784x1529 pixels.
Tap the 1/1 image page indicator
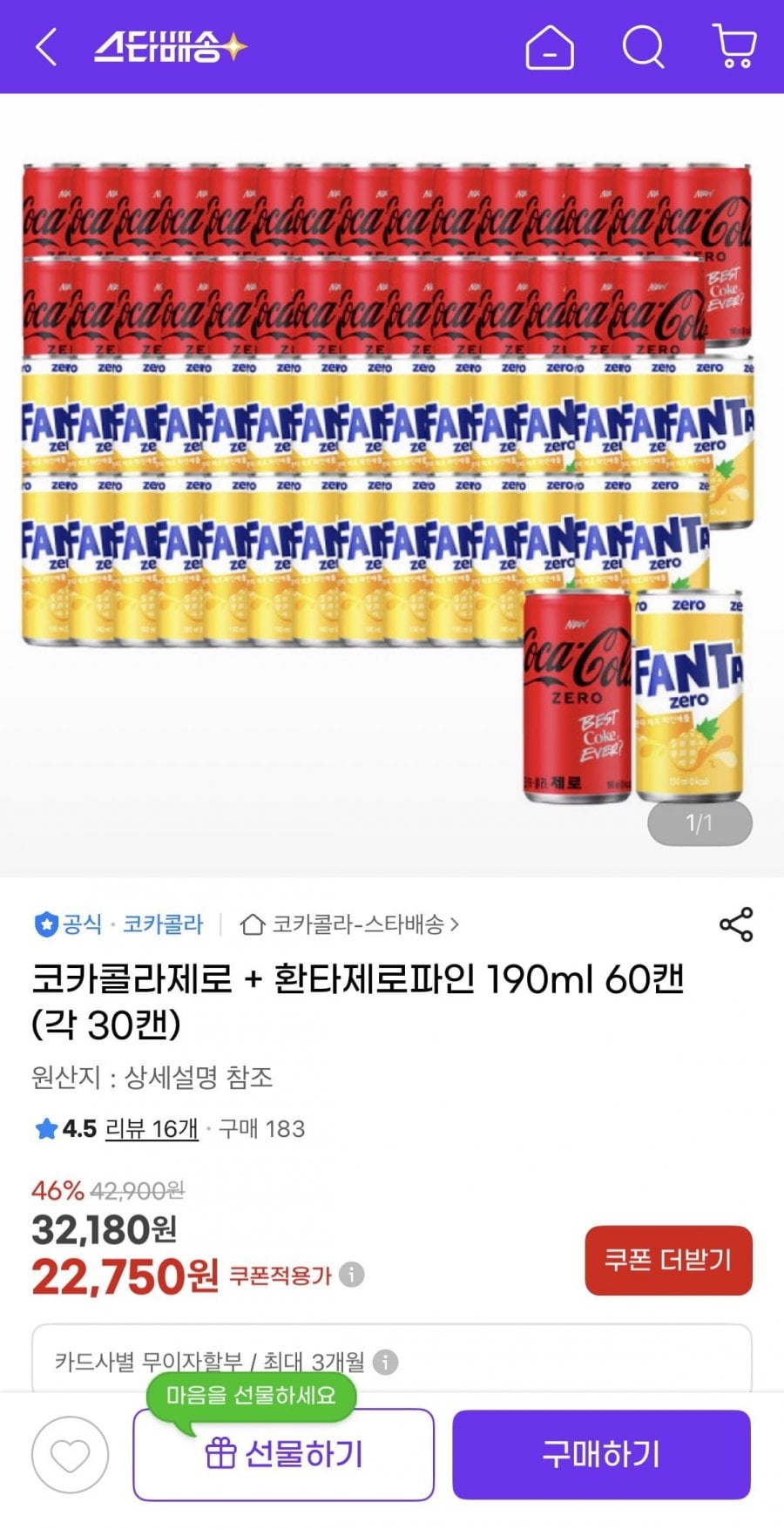click(x=698, y=821)
